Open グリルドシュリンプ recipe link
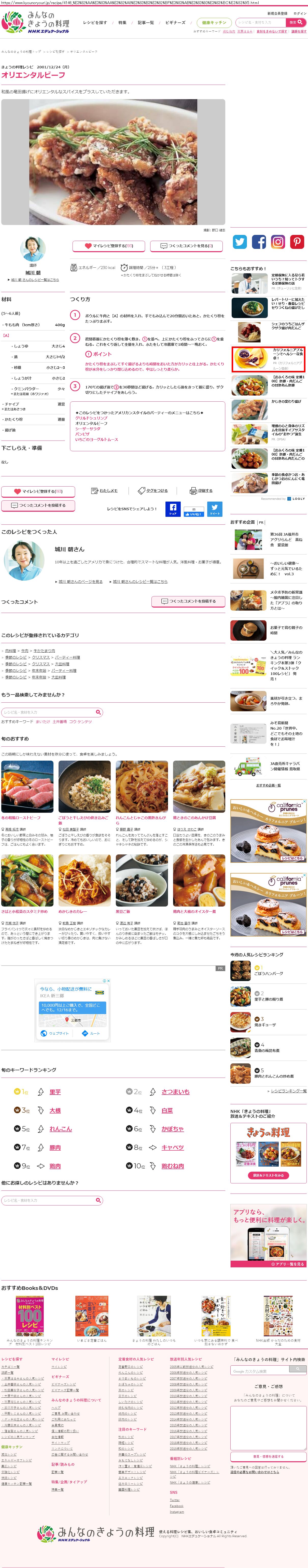The height and width of the screenshot is (1568, 308). tap(91, 418)
